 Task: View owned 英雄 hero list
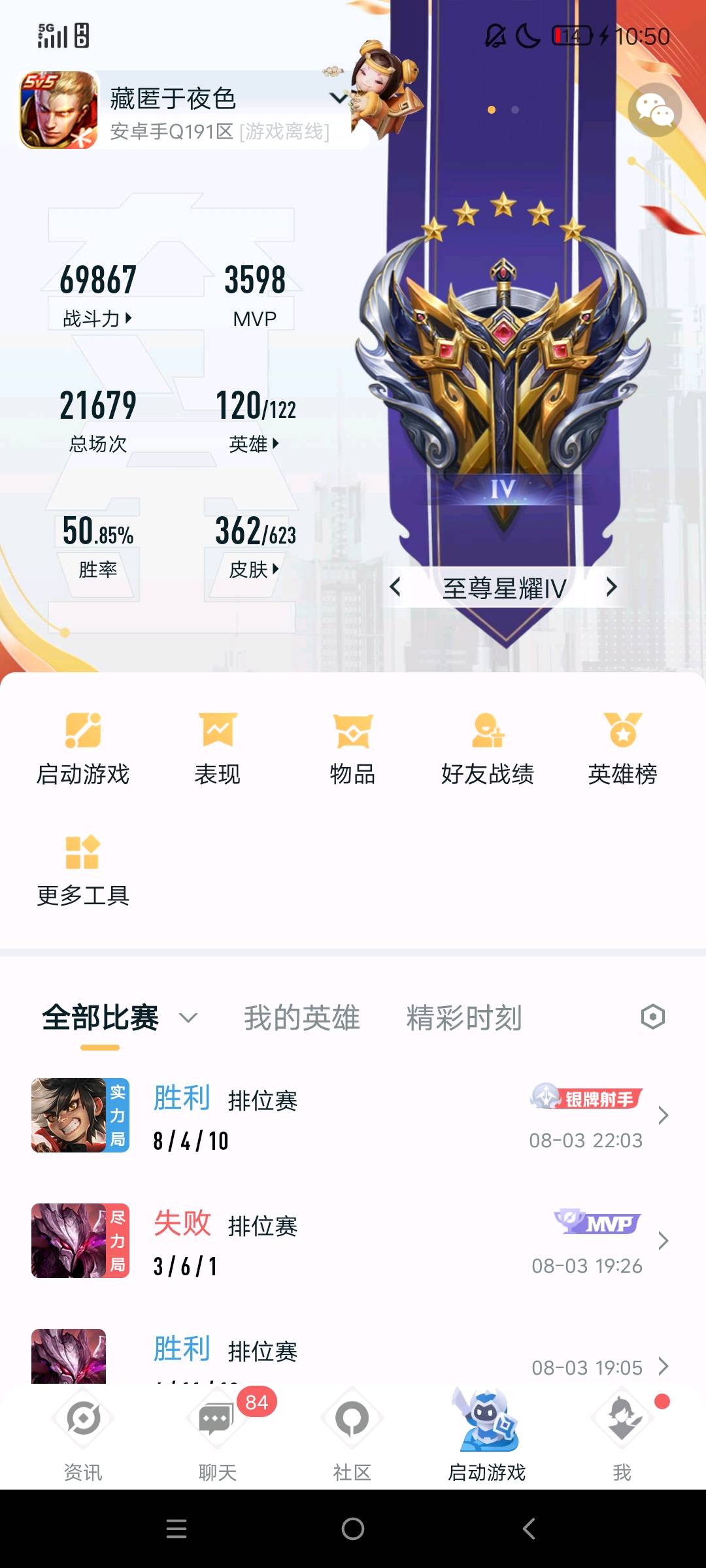254,444
